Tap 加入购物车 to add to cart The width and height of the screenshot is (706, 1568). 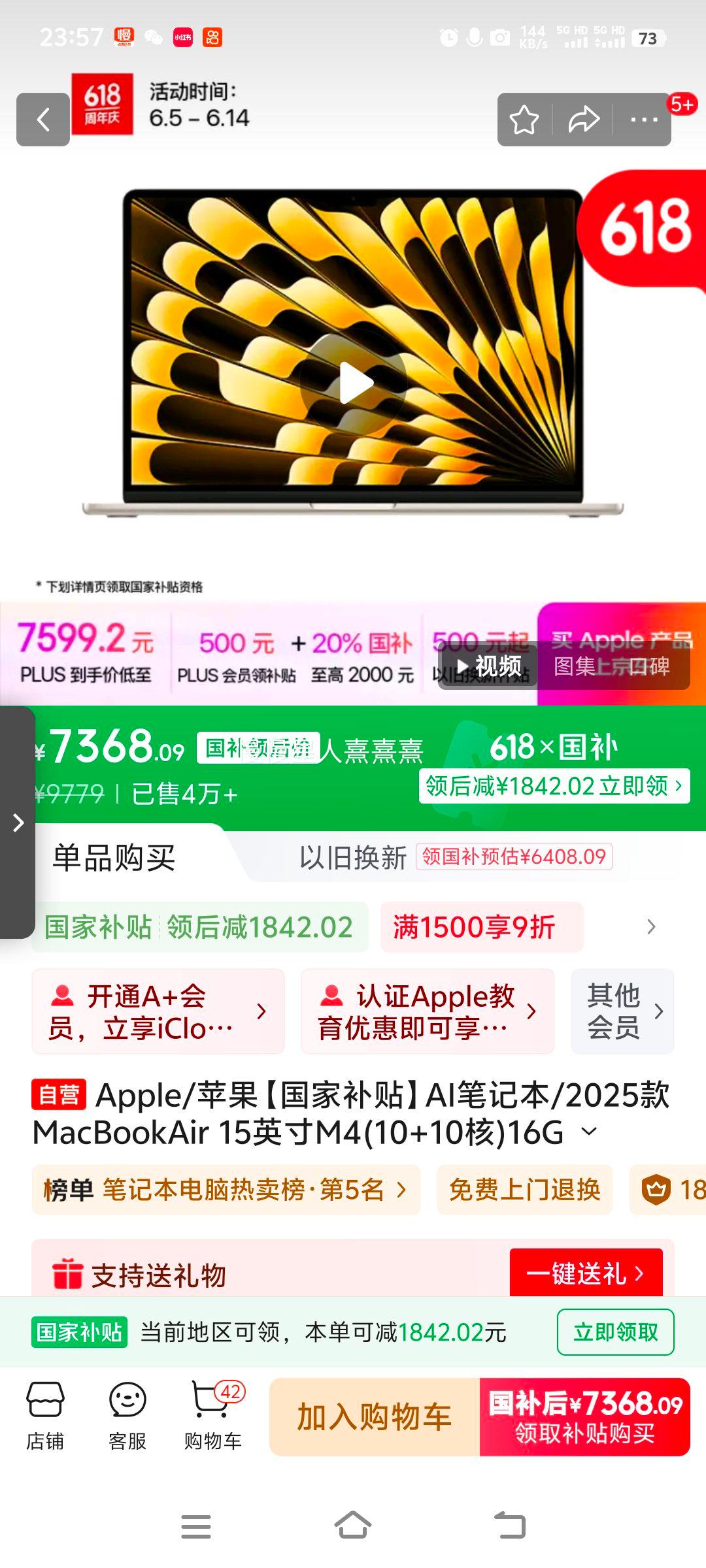[x=376, y=1415]
